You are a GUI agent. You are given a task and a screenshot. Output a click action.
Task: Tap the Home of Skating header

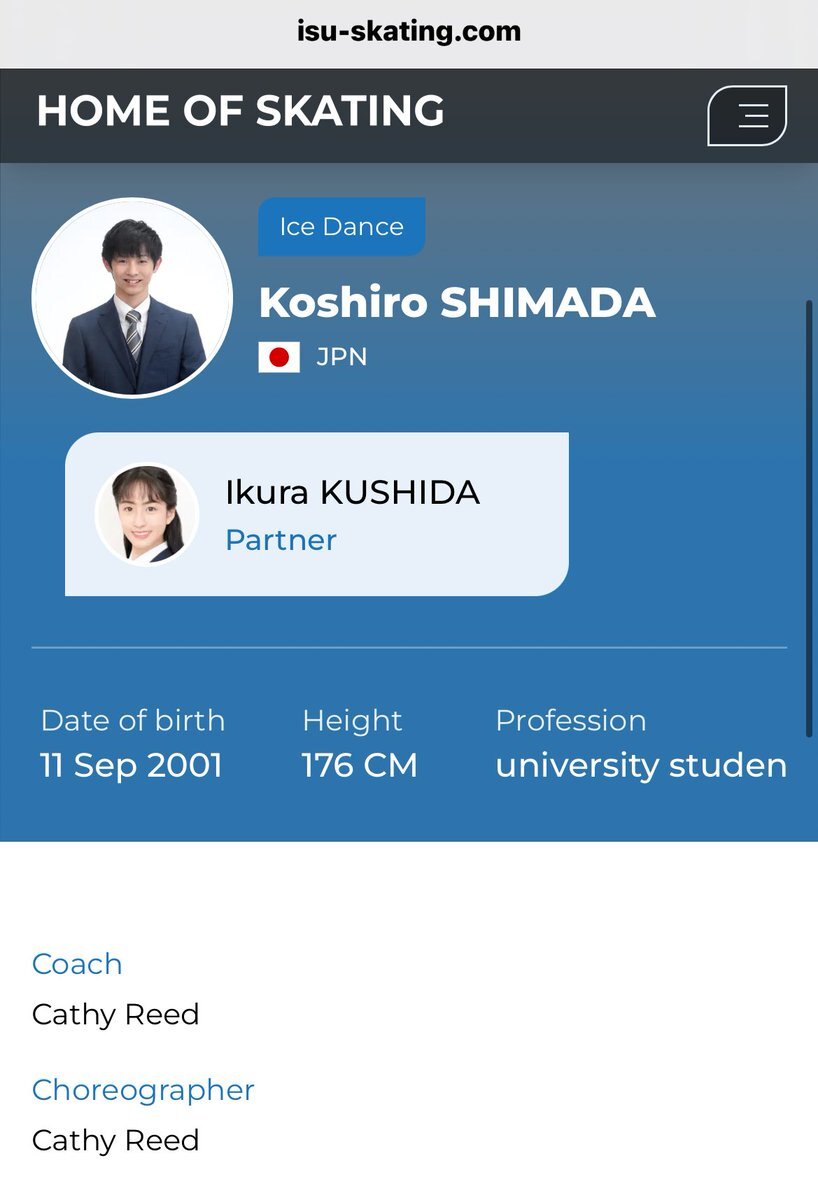[x=240, y=111]
